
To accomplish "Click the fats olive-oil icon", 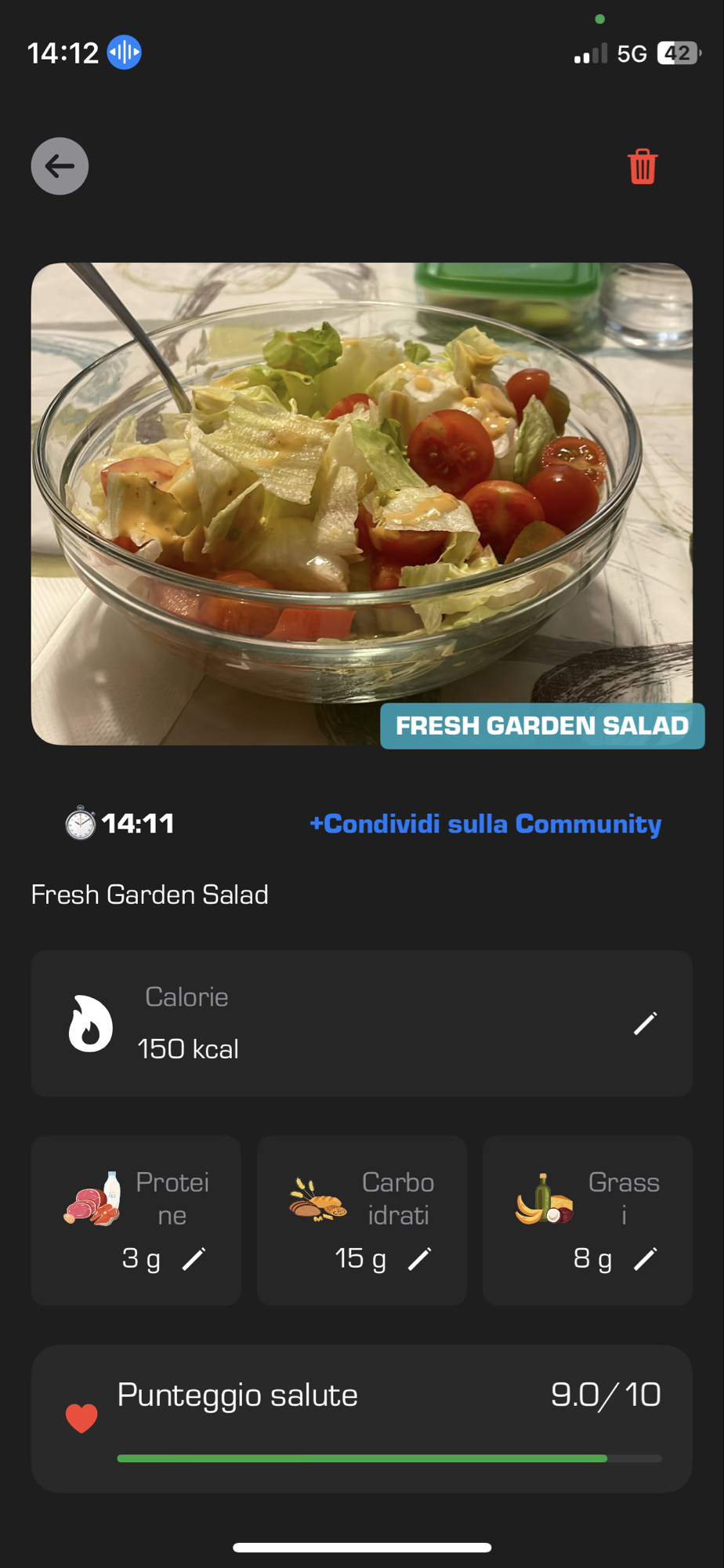I will [543, 1200].
